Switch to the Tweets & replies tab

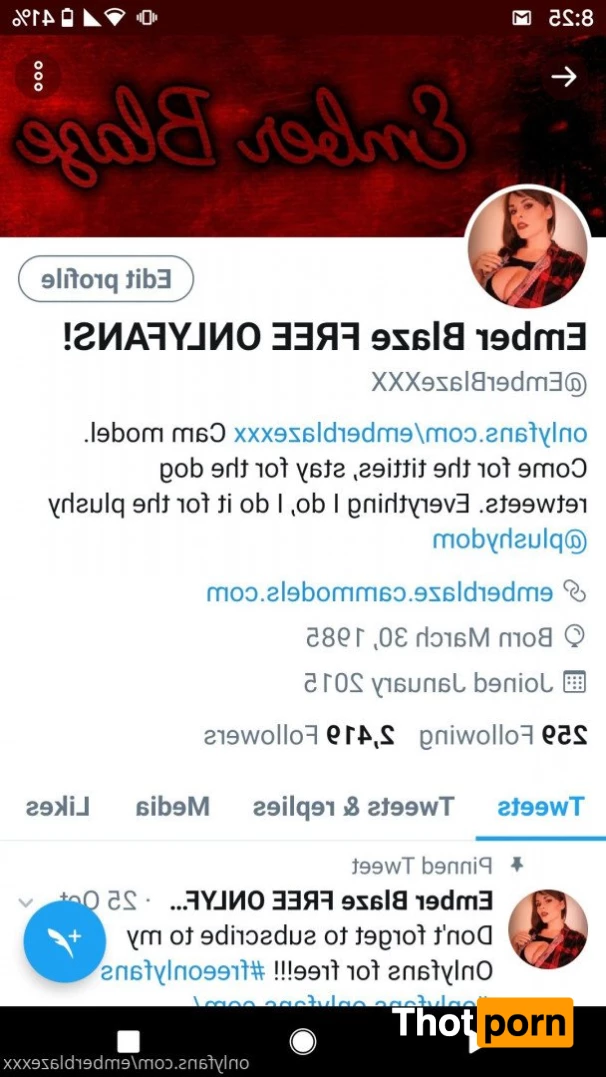352,807
